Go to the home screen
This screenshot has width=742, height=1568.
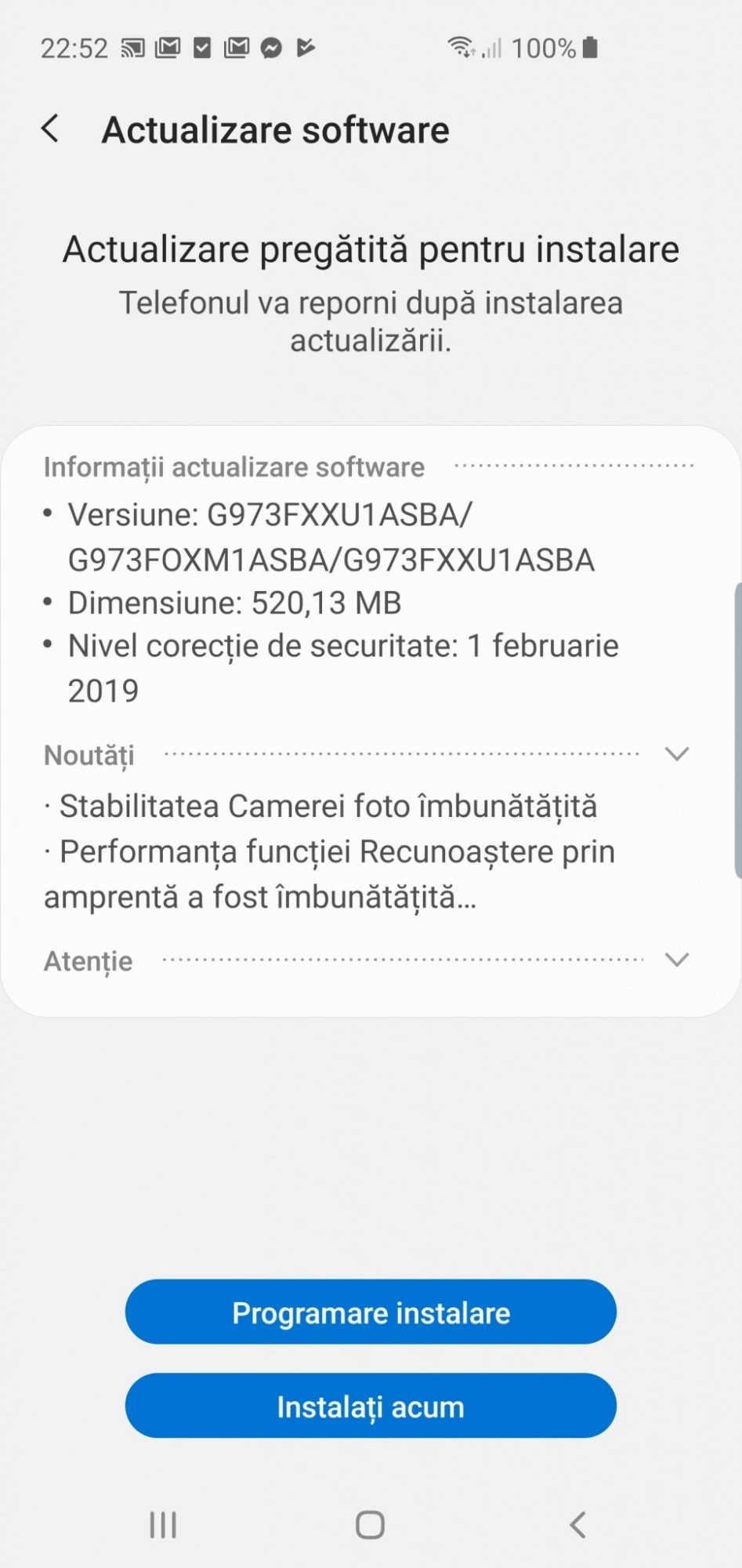[x=370, y=1525]
